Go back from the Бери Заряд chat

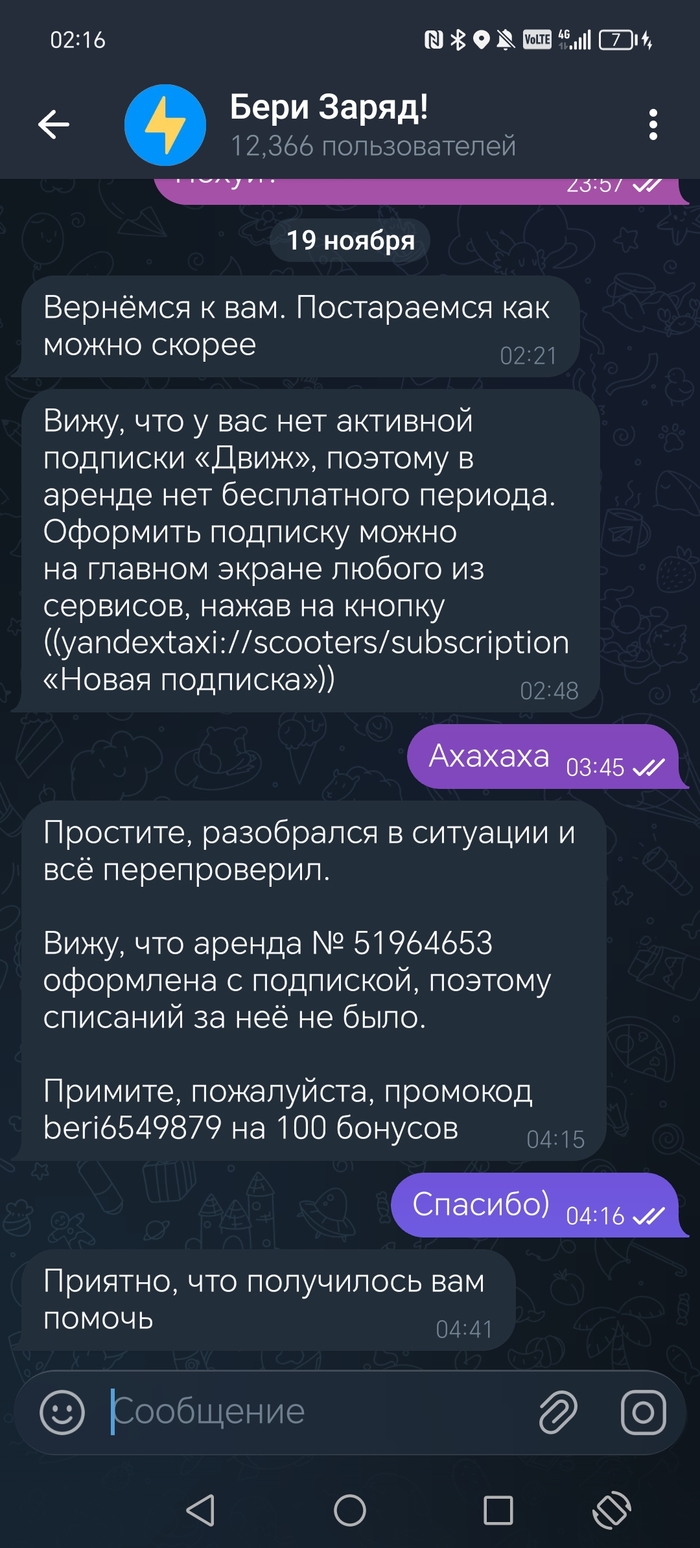53,125
